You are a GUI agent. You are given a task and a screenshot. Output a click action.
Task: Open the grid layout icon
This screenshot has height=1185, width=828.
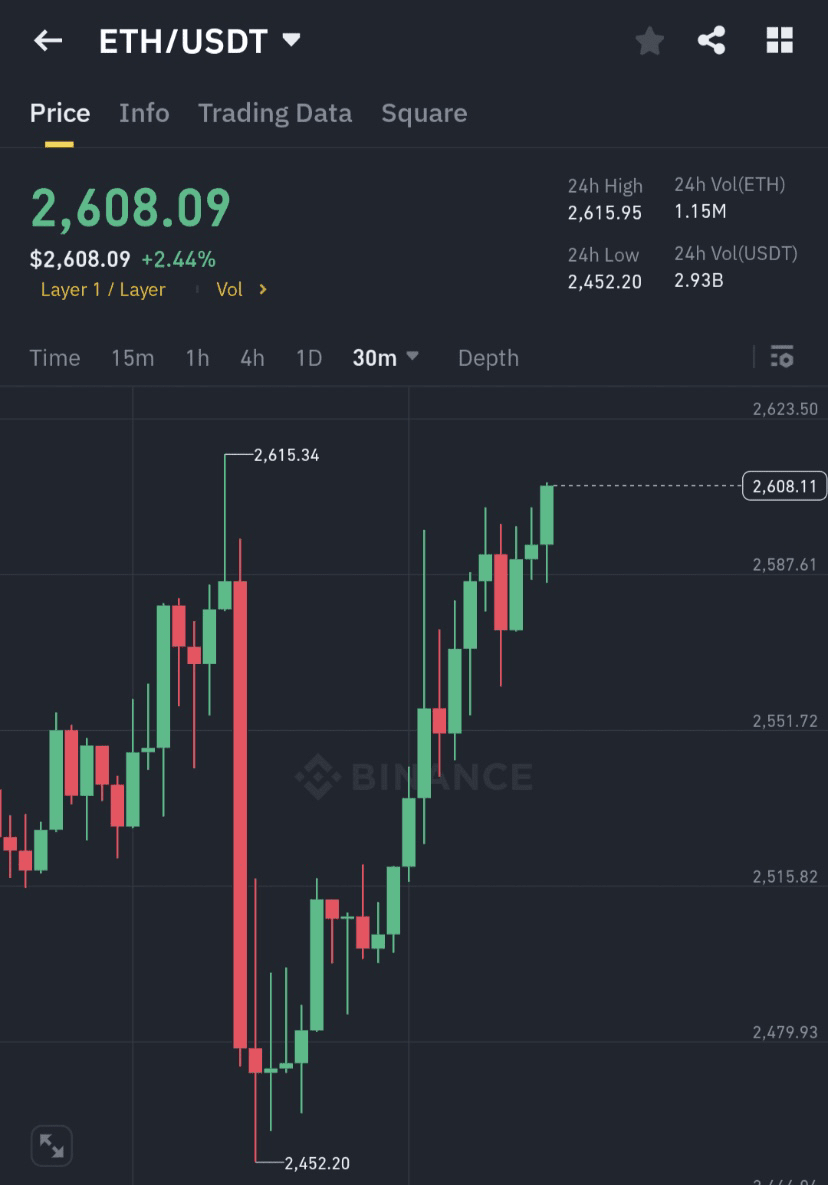pos(779,41)
